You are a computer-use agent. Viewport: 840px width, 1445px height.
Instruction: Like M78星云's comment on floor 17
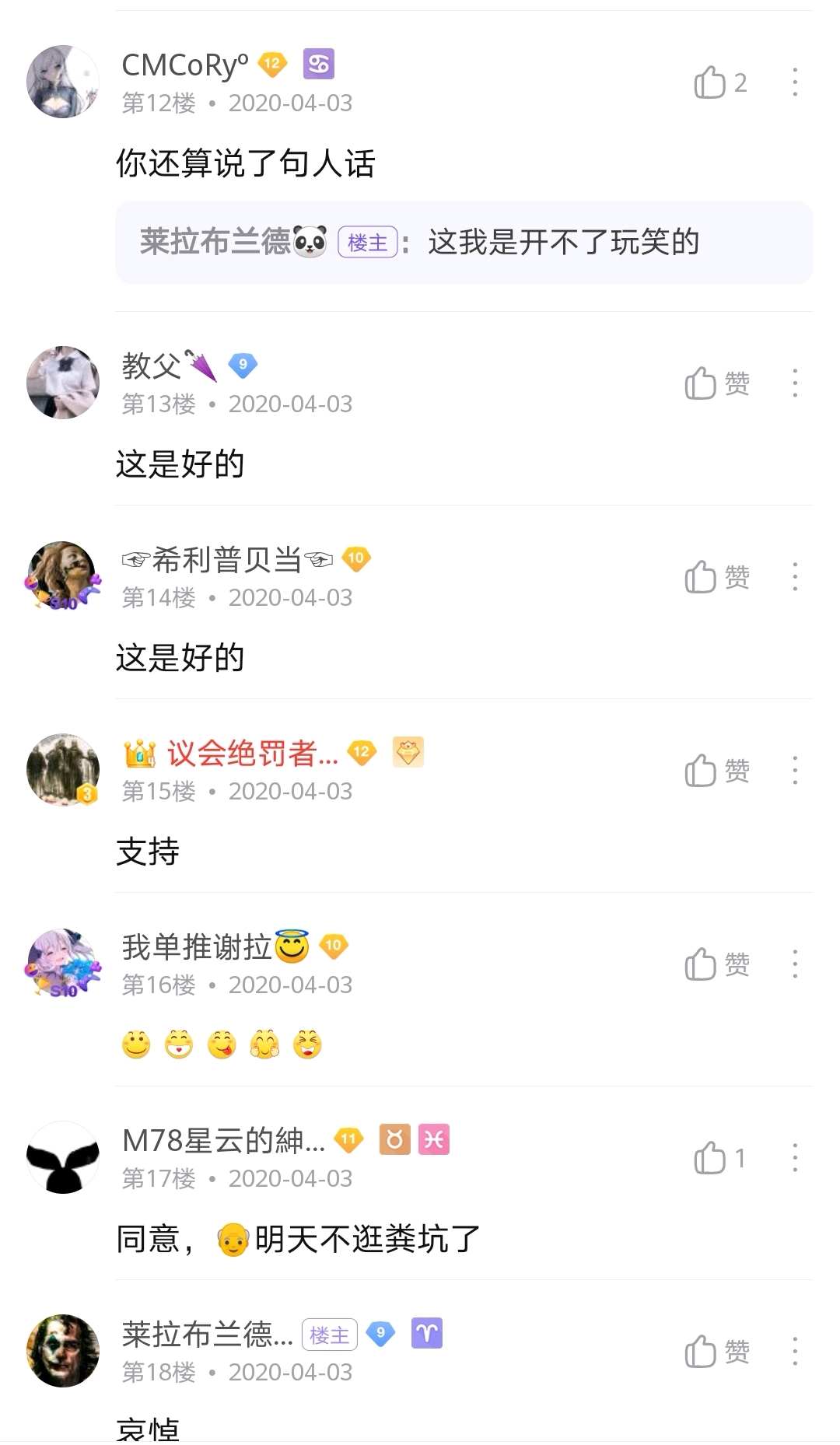click(710, 1158)
